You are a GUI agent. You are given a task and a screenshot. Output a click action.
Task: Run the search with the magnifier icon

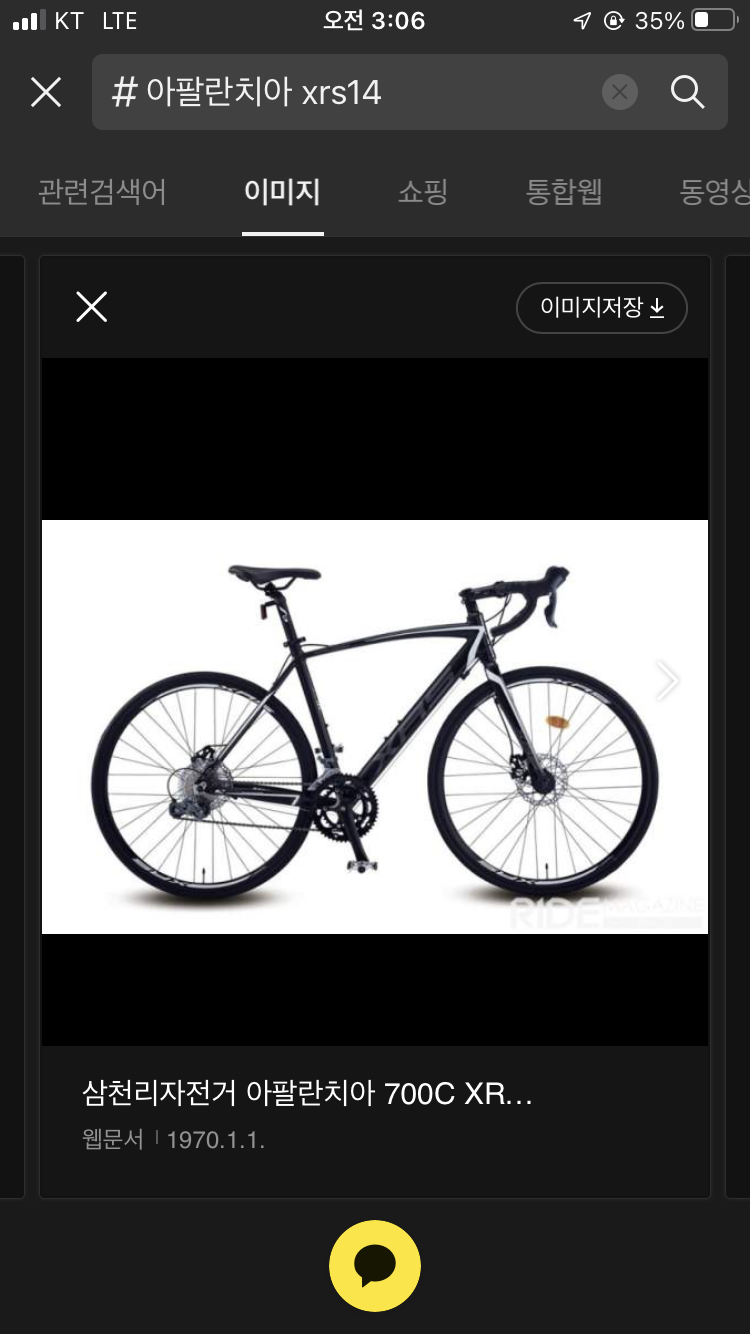click(x=688, y=93)
